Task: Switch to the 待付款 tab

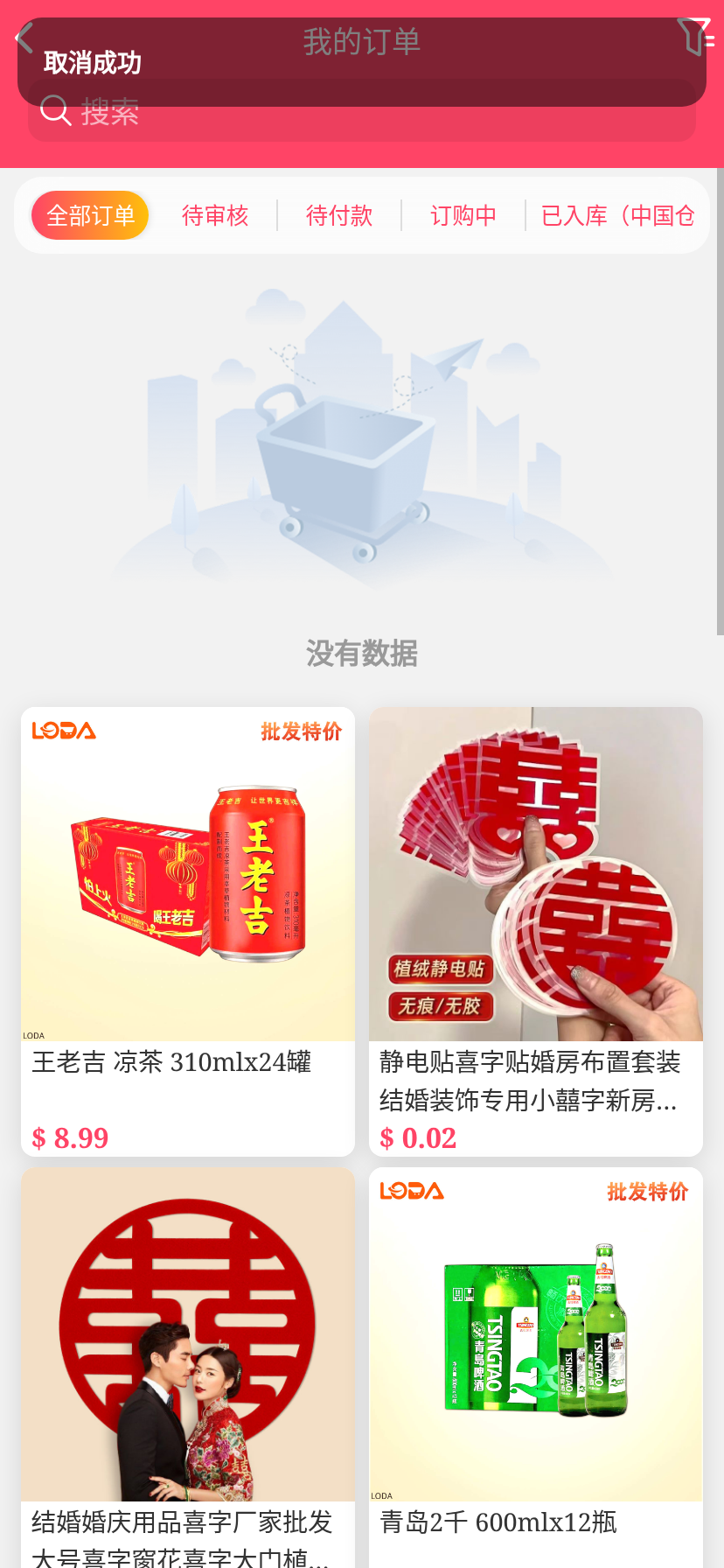Action: [x=339, y=215]
